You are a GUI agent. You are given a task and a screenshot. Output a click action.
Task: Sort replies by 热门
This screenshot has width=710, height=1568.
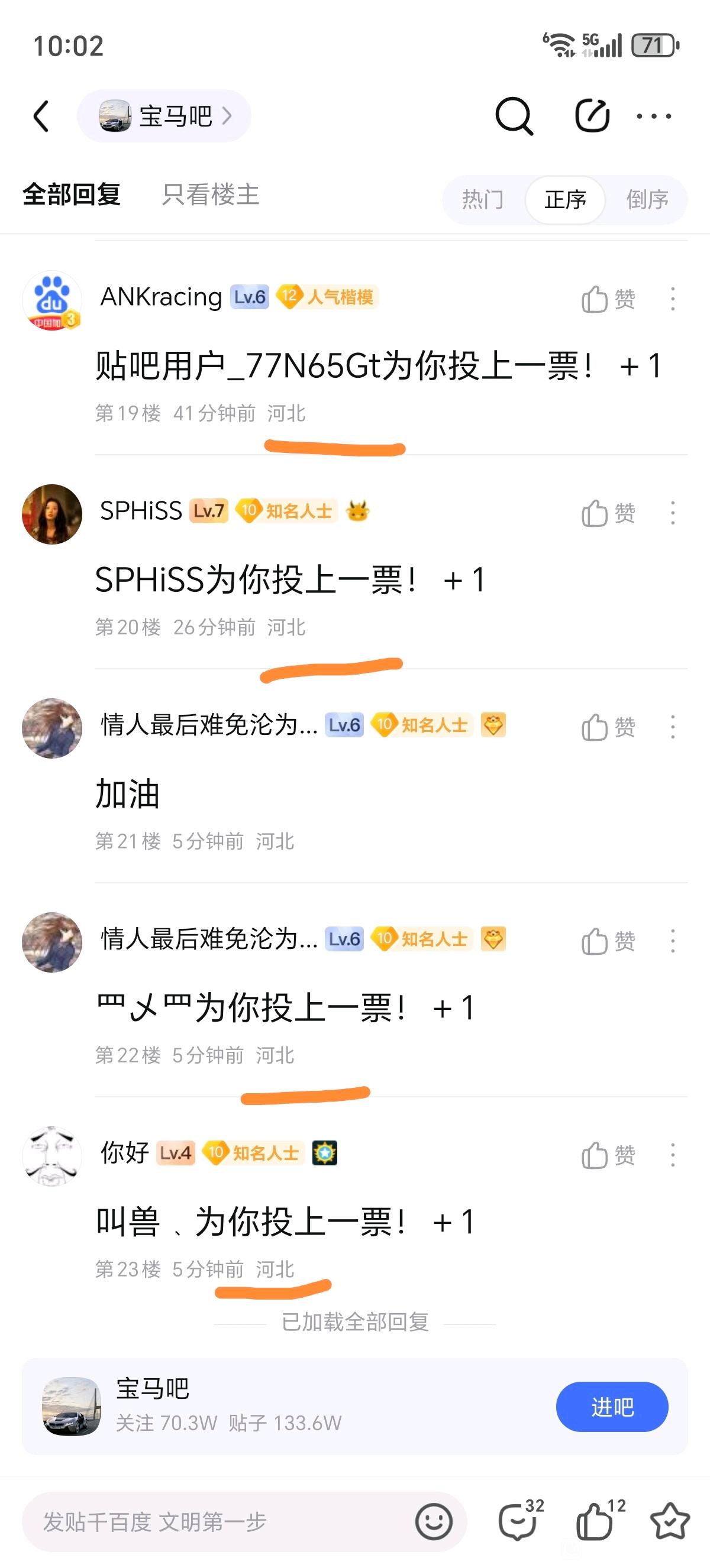click(x=483, y=199)
